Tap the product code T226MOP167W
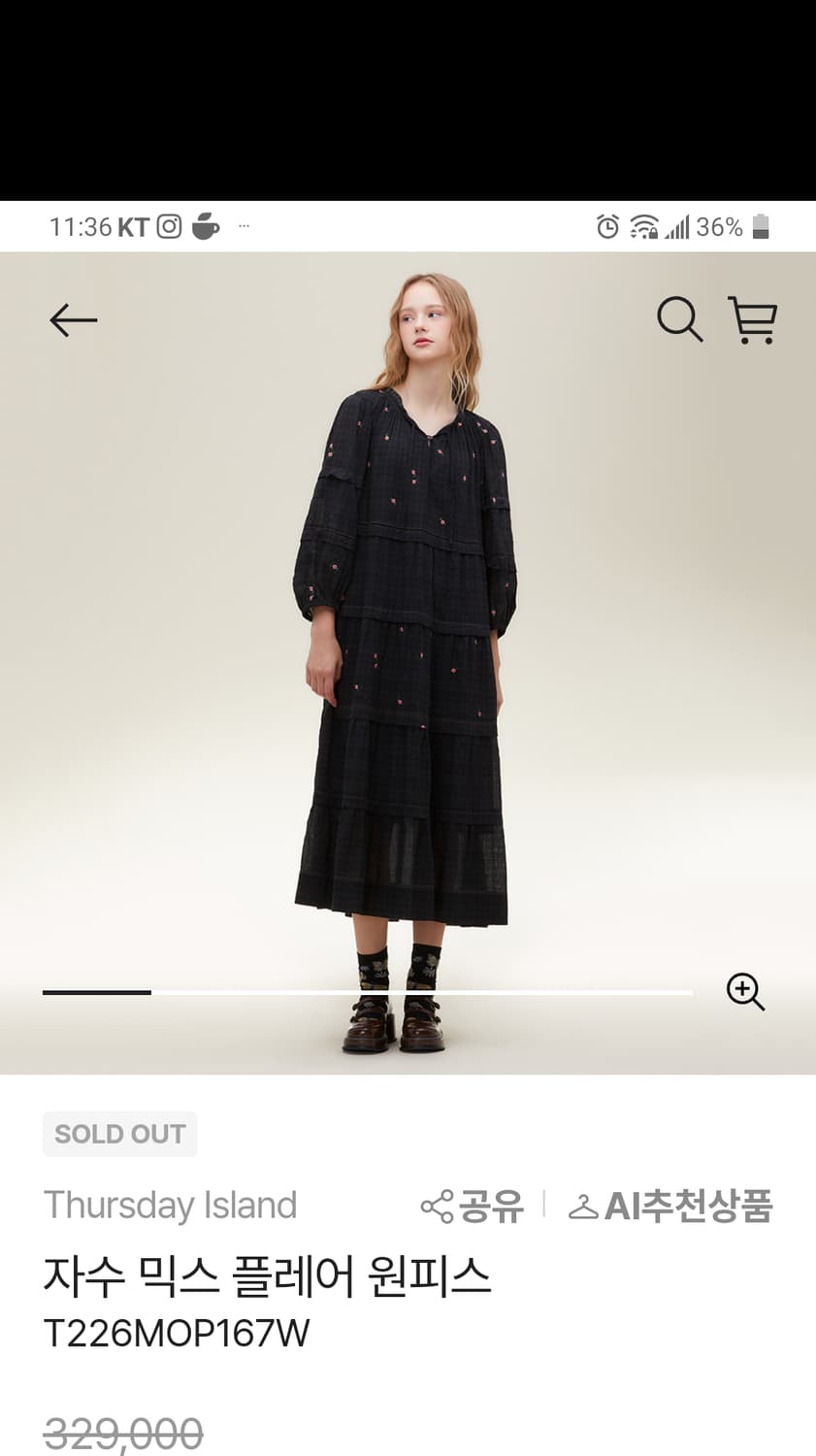816x1456 pixels. coord(175,1334)
